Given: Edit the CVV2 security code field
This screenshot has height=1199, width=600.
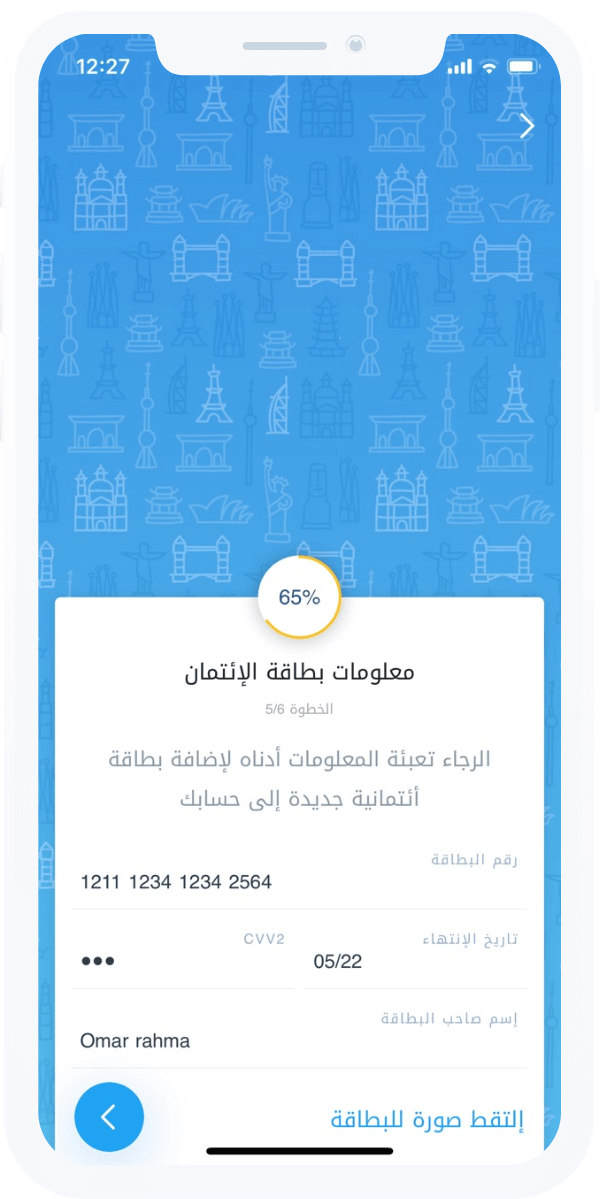Looking at the screenshot, I should [x=182, y=961].
